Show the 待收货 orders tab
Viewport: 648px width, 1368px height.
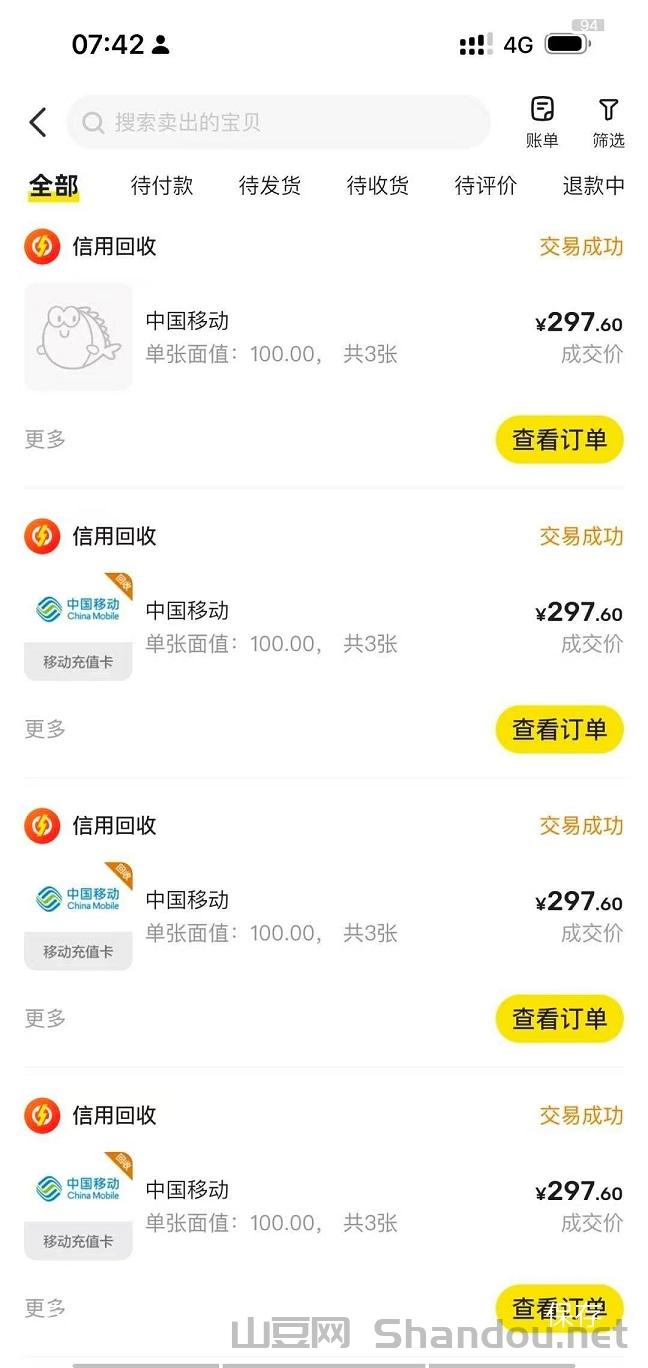378,186
